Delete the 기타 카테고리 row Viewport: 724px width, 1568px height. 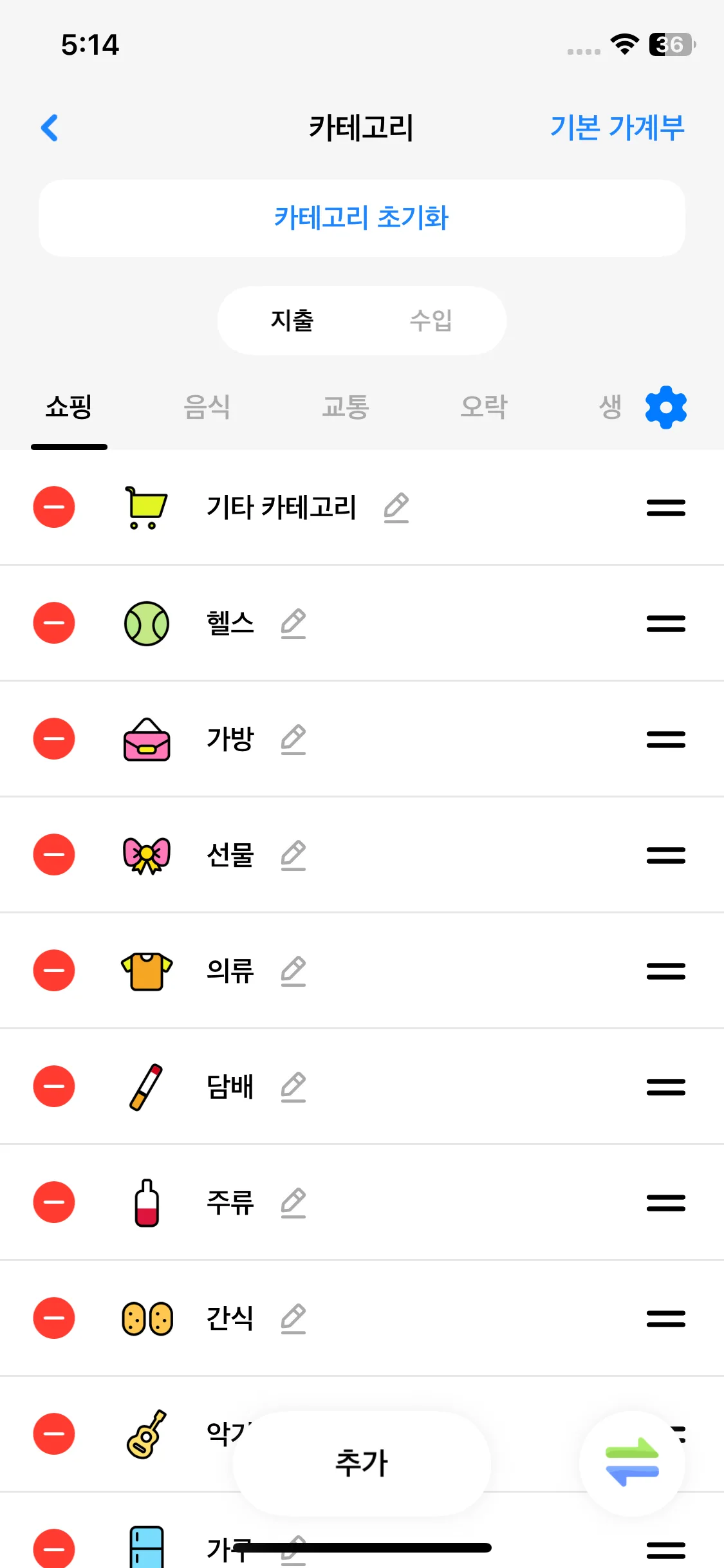(54, 507)
